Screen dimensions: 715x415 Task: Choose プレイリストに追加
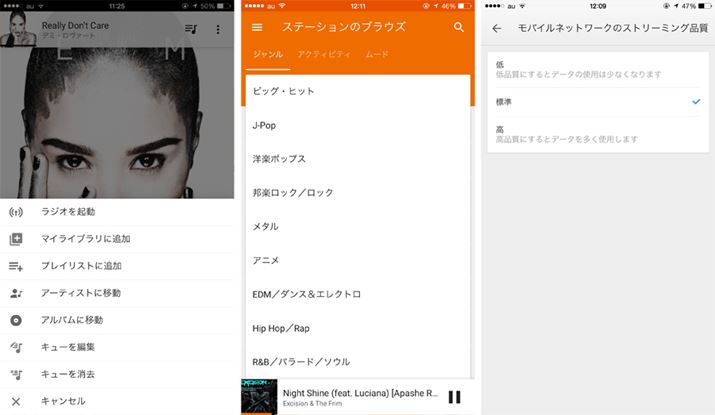point(81,266)
